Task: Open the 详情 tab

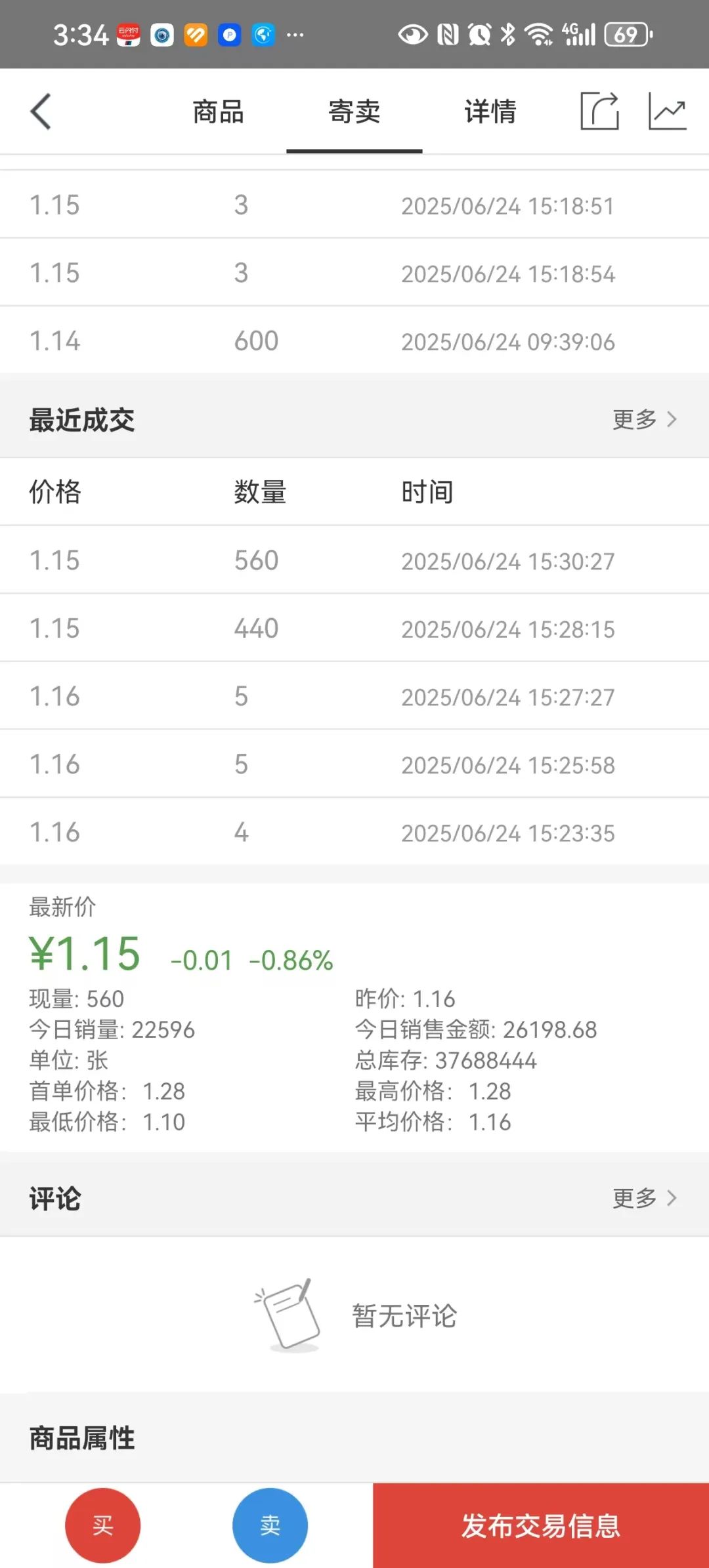Action: pyautogui.click(x=490, y=112)
